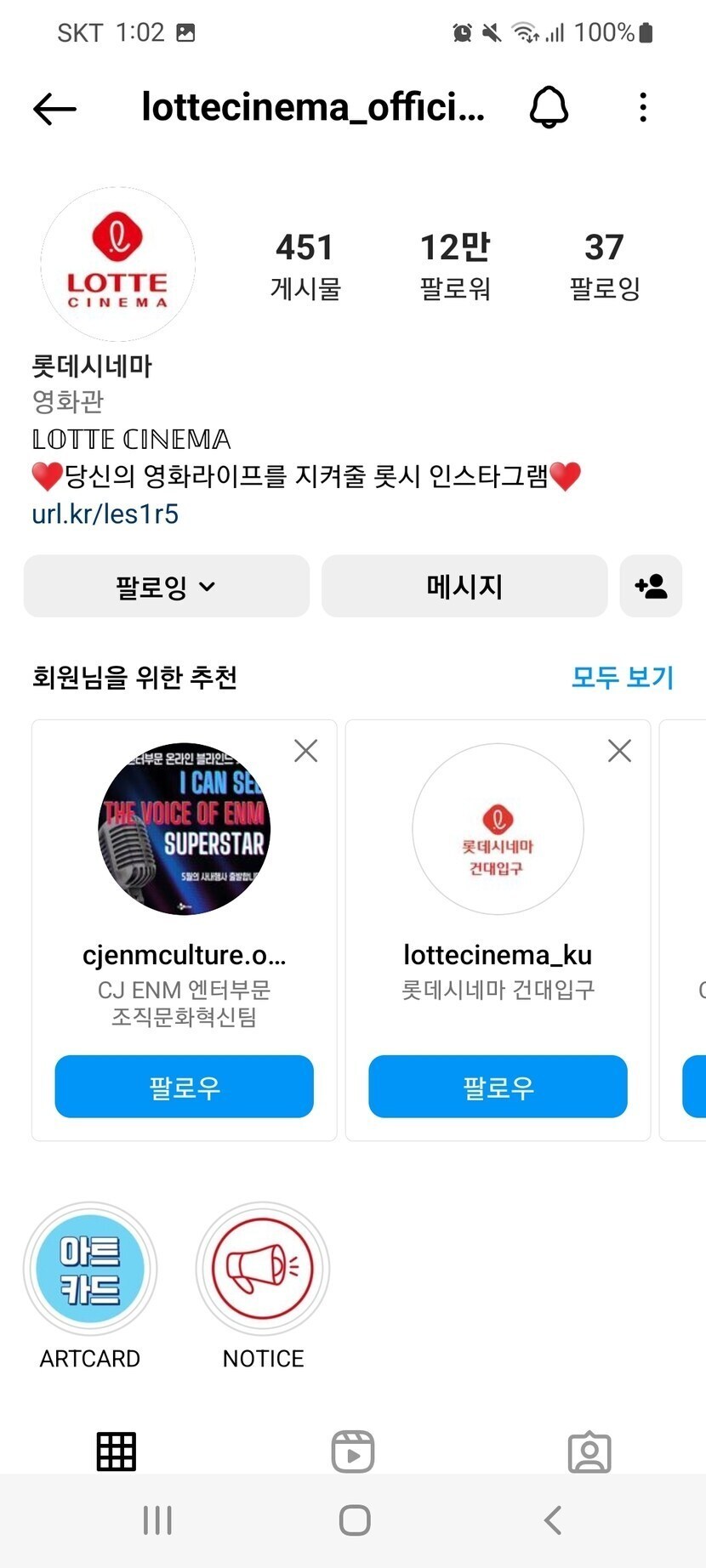
Task: Follow the cjenmculture account
Action: coord(185,1087)
